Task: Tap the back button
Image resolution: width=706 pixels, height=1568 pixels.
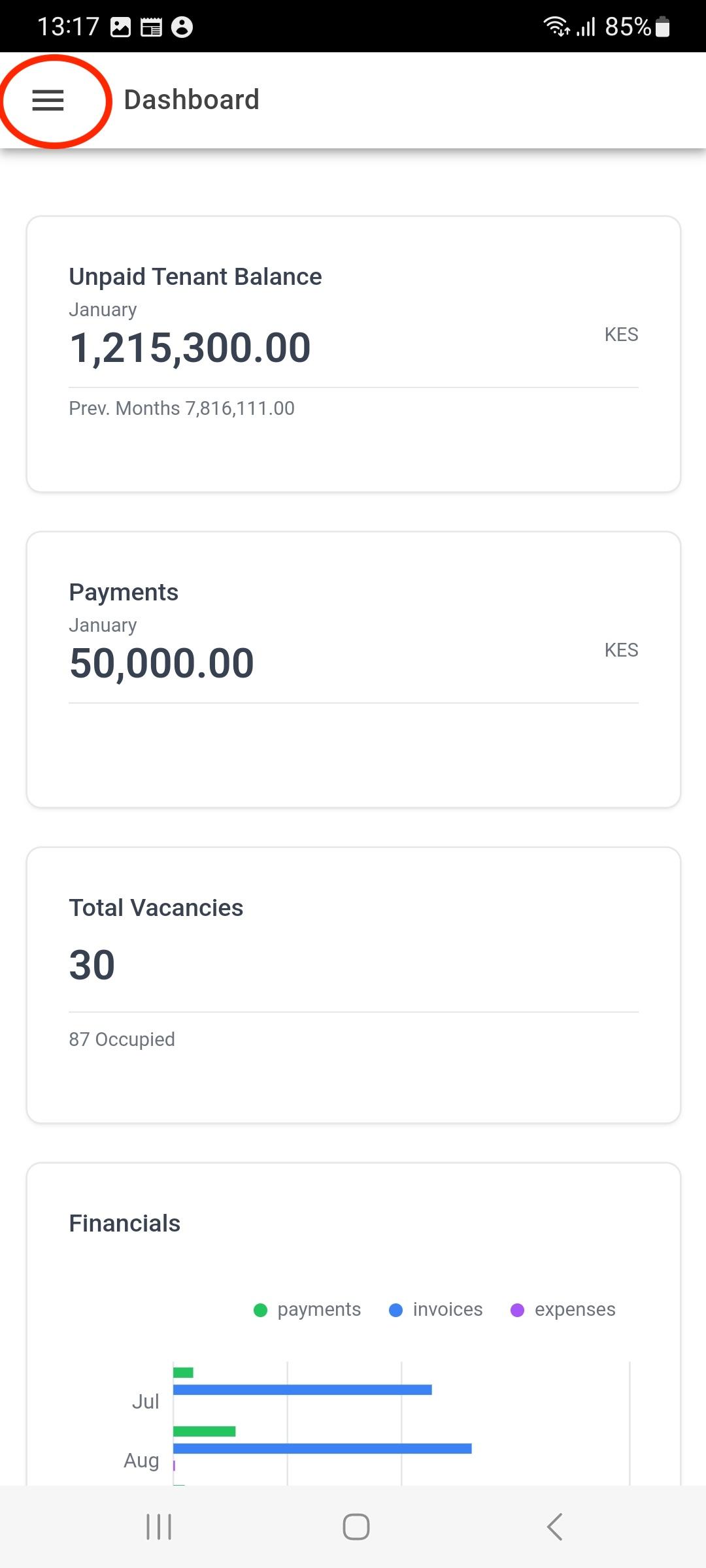Action: pos(552,1527)
